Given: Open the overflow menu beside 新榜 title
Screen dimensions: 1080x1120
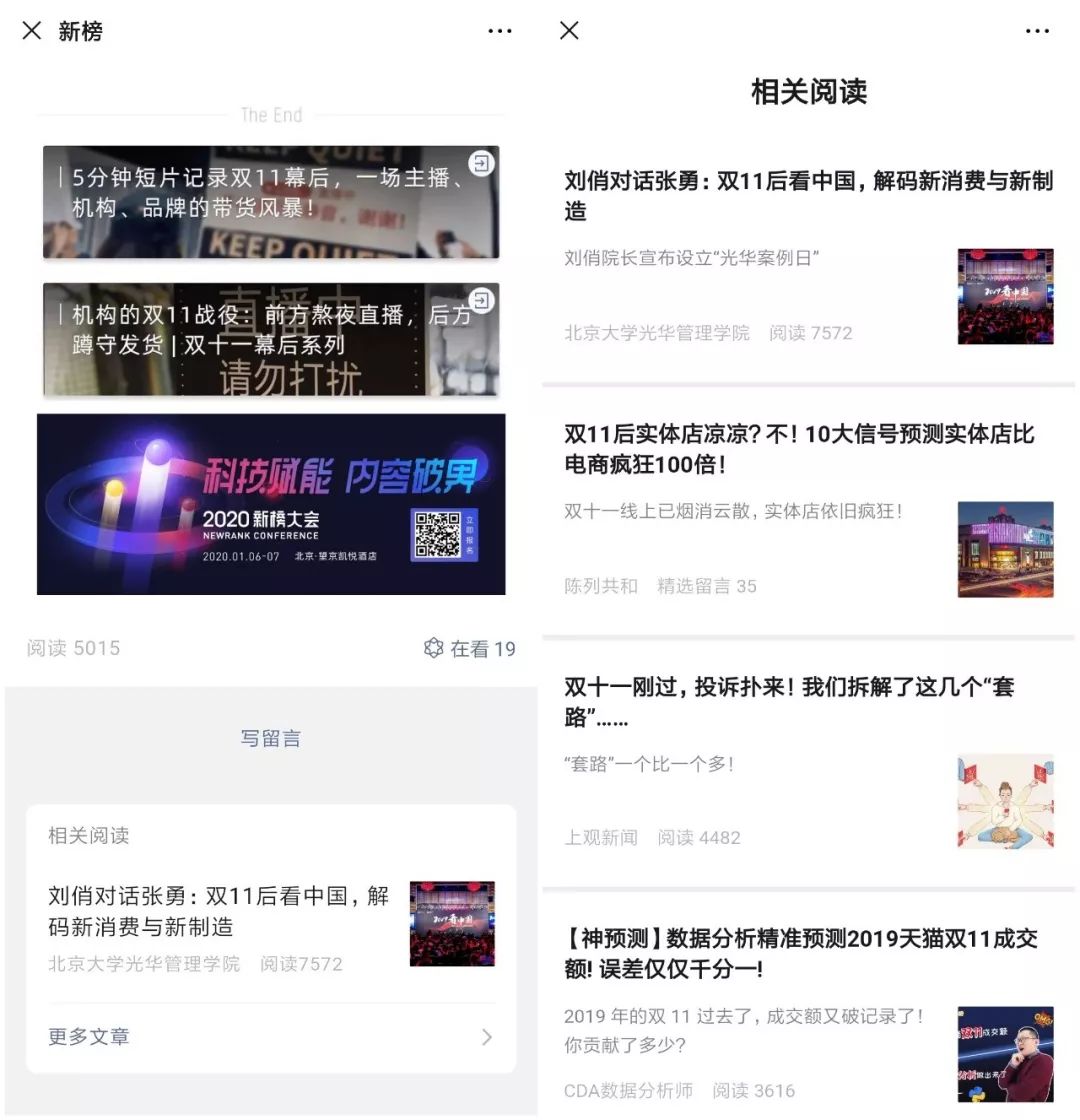Looking at the screenshot, I should [x=500, y=31].
